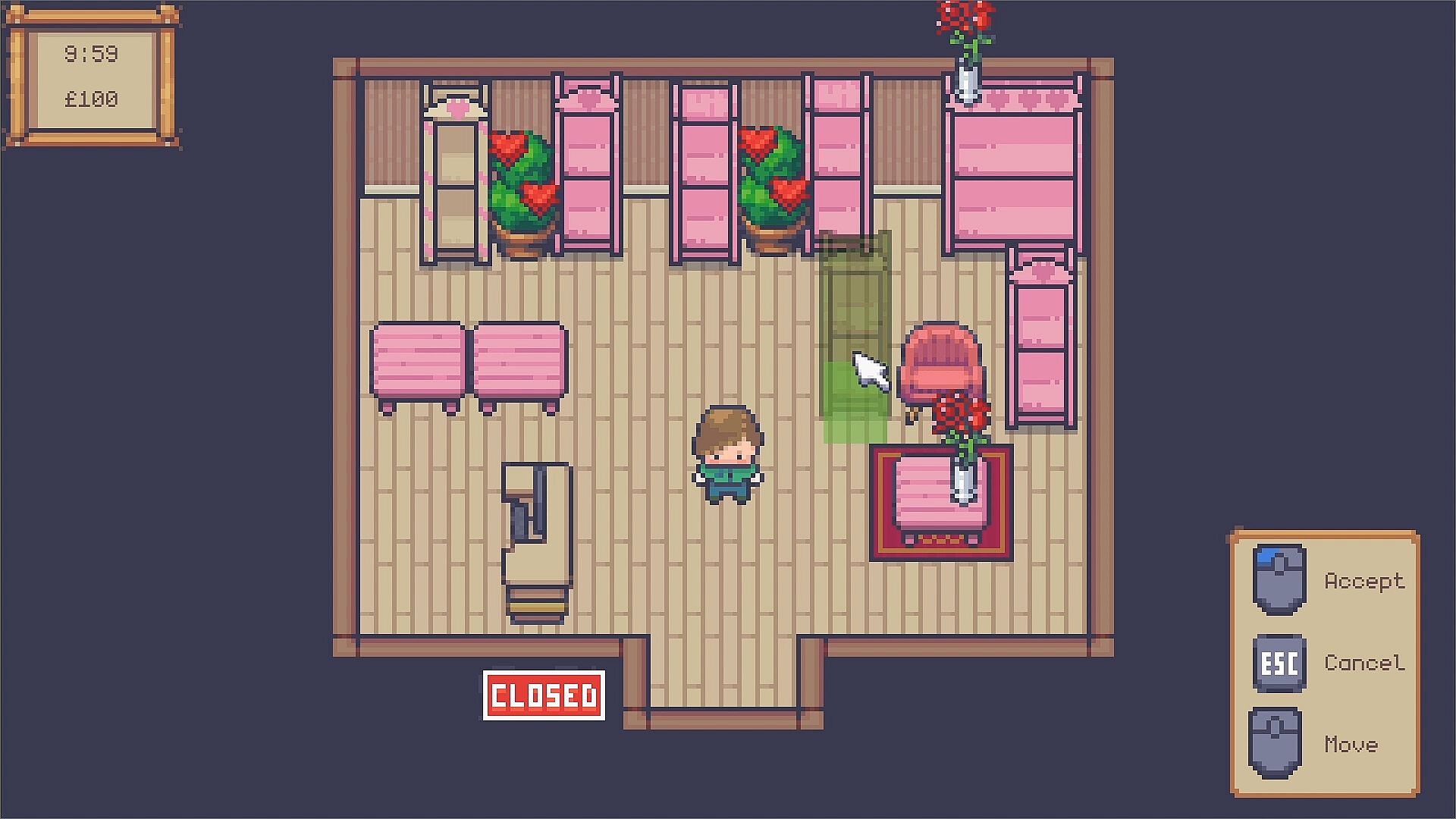Place the shelf on the green highlighted tile
The width and height of the screenshot is (1456, 819).
tap(855, 402)
